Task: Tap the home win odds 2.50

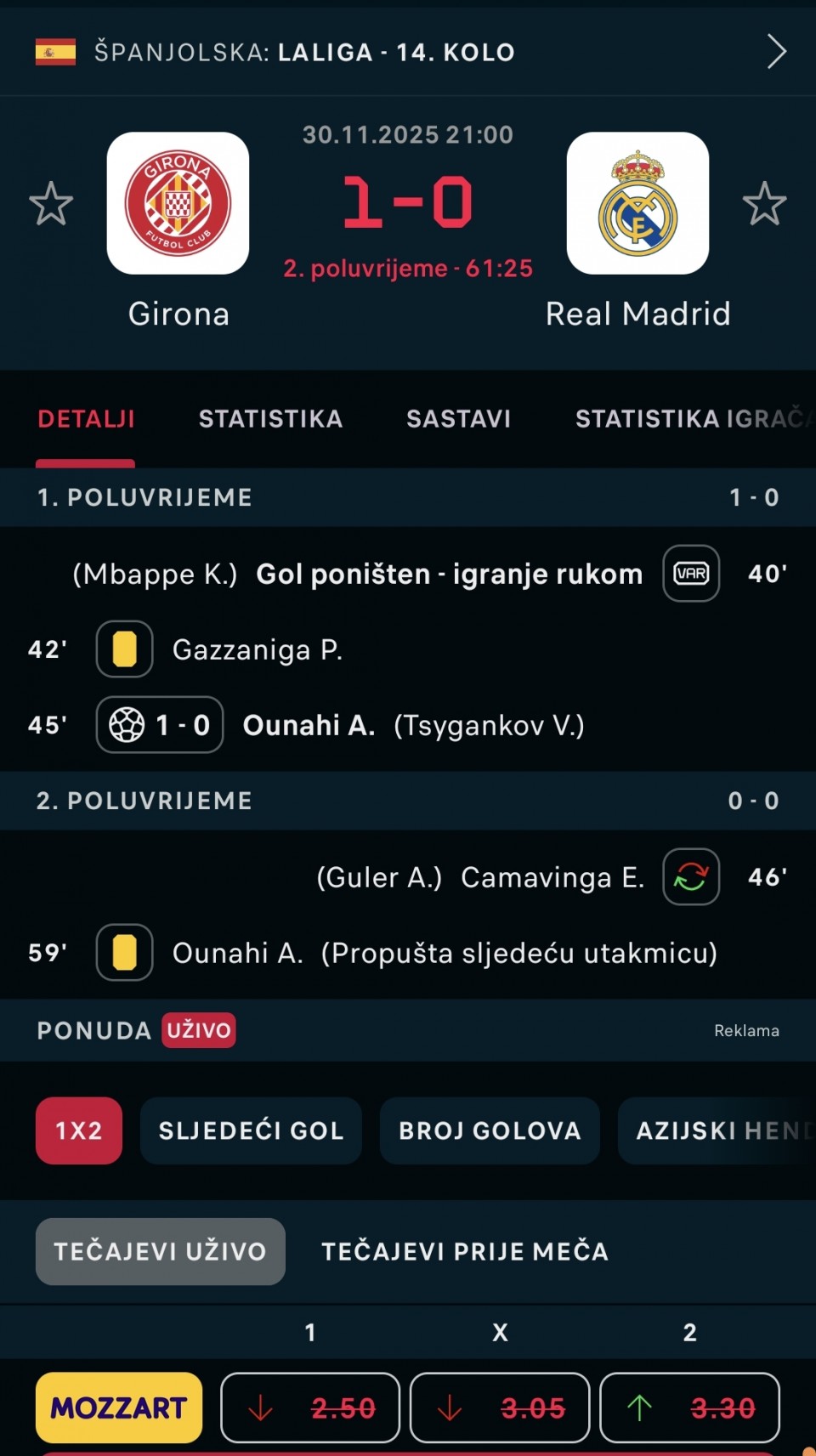Action: 310,1408
